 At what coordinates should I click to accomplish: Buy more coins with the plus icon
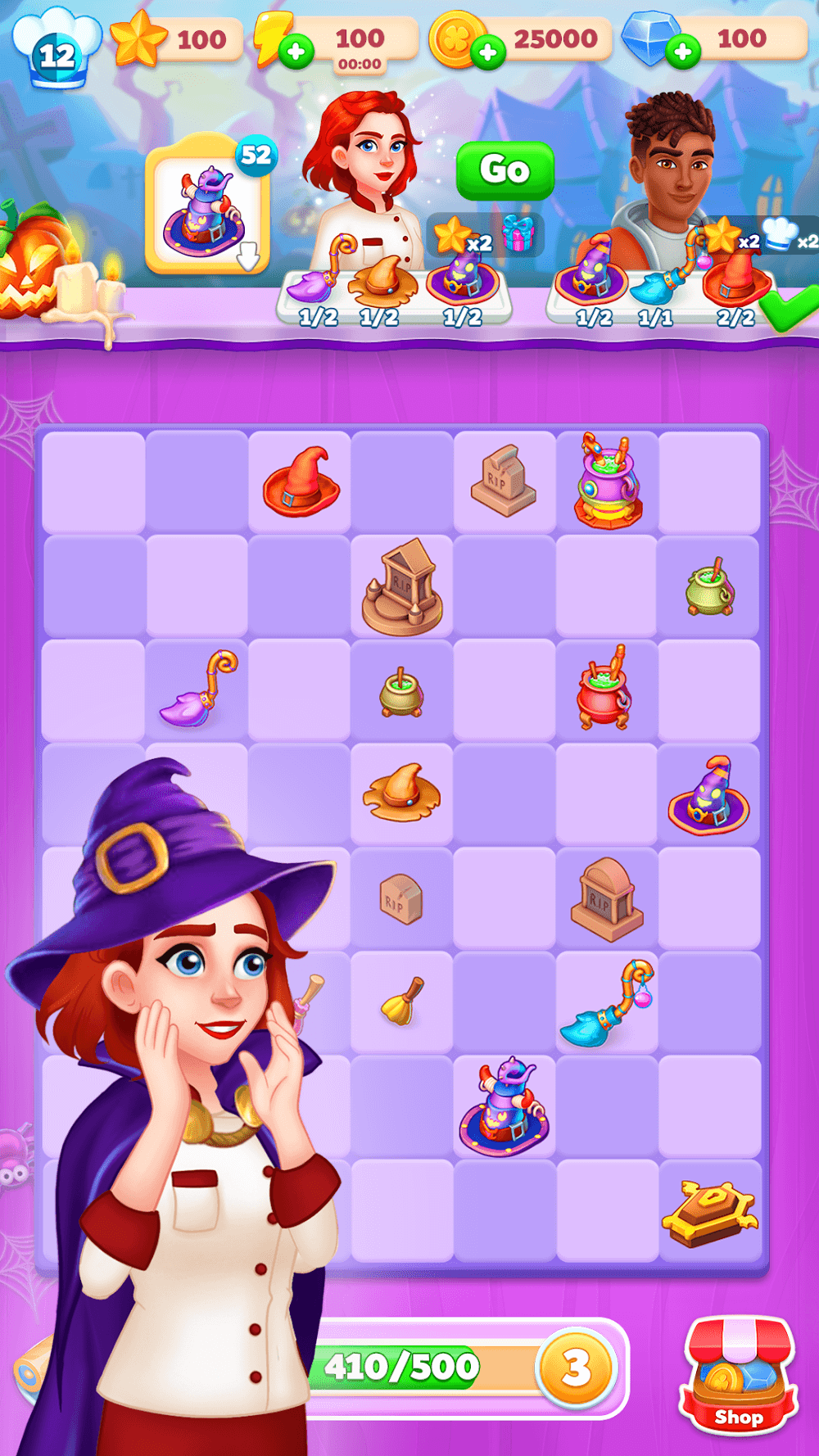(x=487, y=53)
